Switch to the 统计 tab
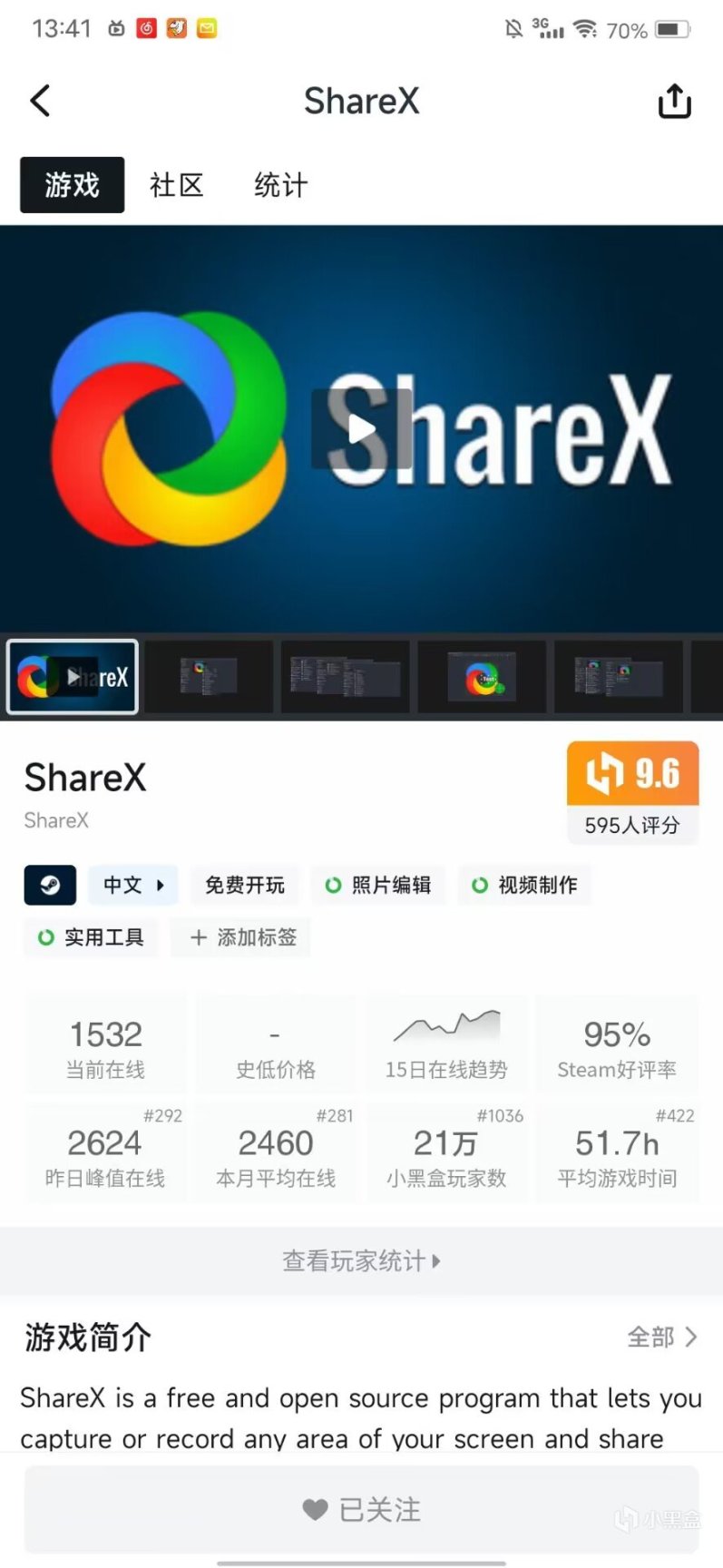The height and width of the screenshot is (1568, 723). click(x=280, y=185)
